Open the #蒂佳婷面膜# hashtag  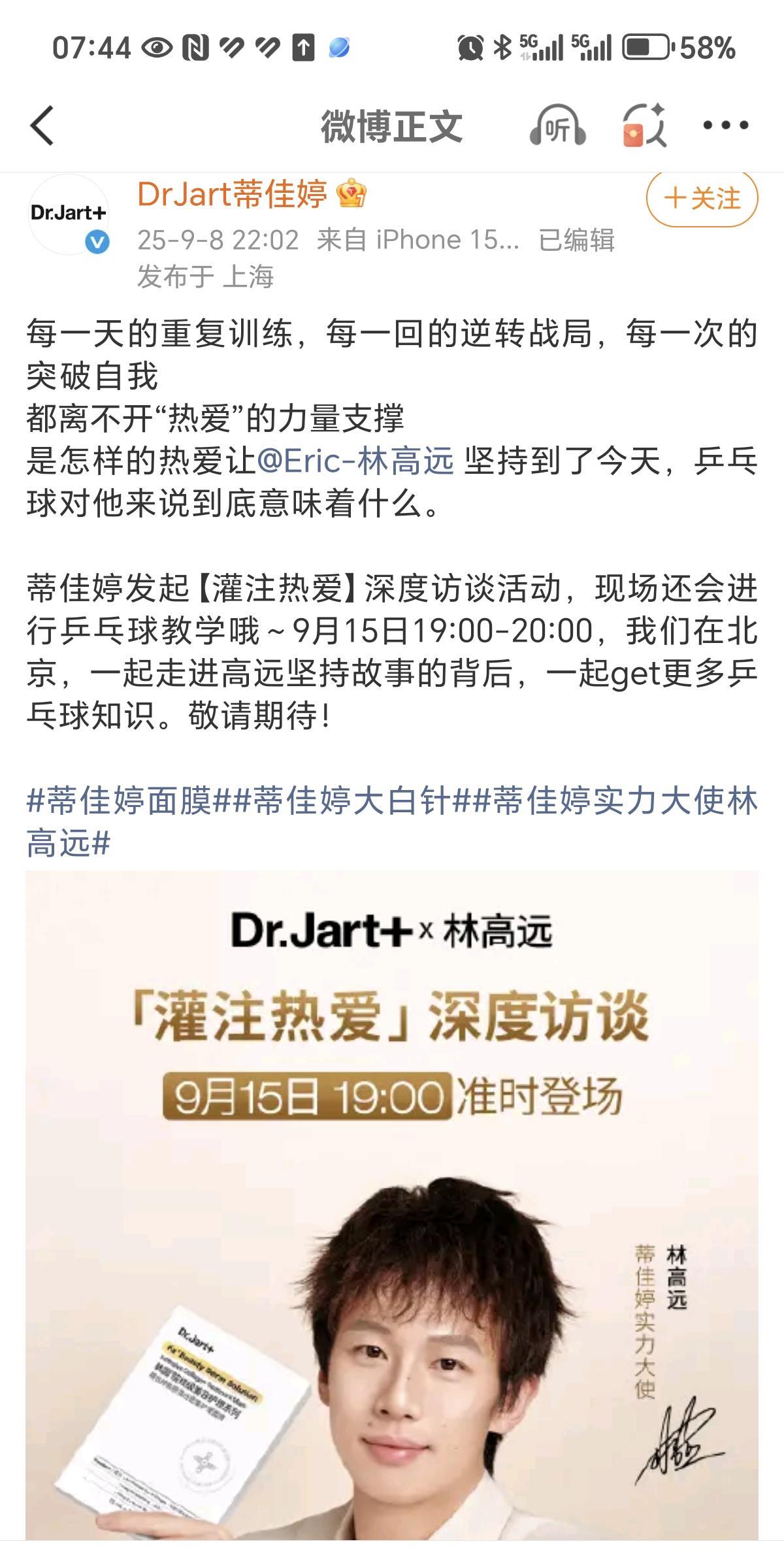[130, 801]
